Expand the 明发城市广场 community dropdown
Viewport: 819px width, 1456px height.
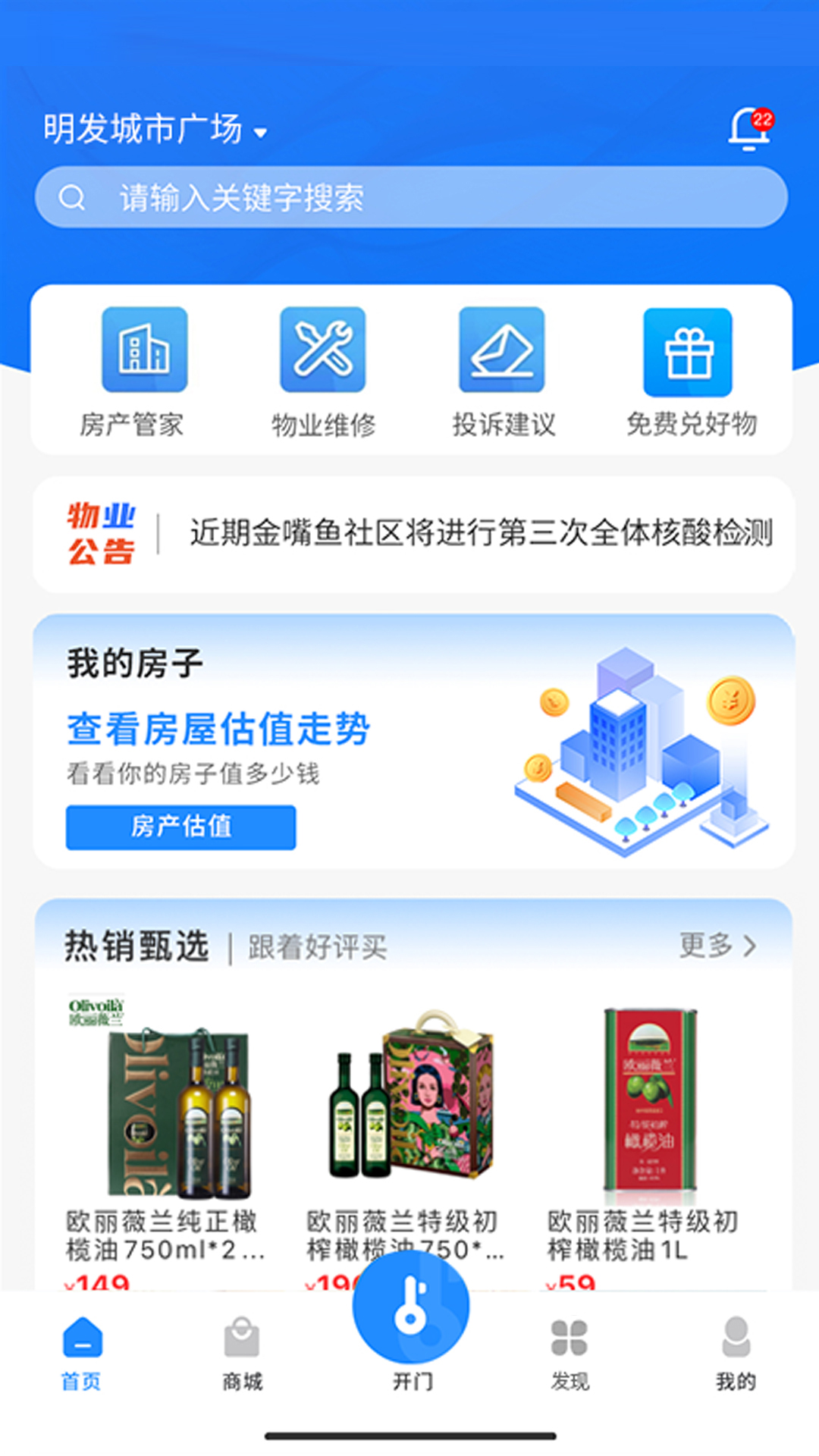(155, 130)
